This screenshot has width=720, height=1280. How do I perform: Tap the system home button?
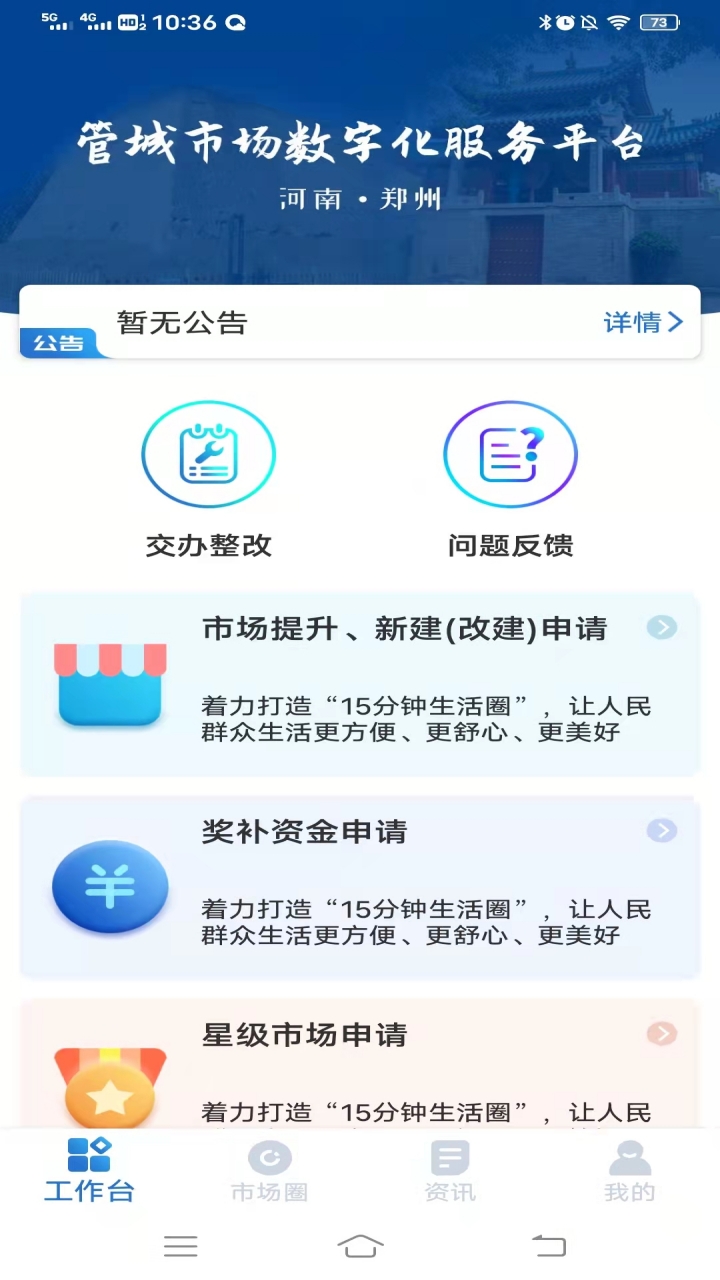point(360,1245)
